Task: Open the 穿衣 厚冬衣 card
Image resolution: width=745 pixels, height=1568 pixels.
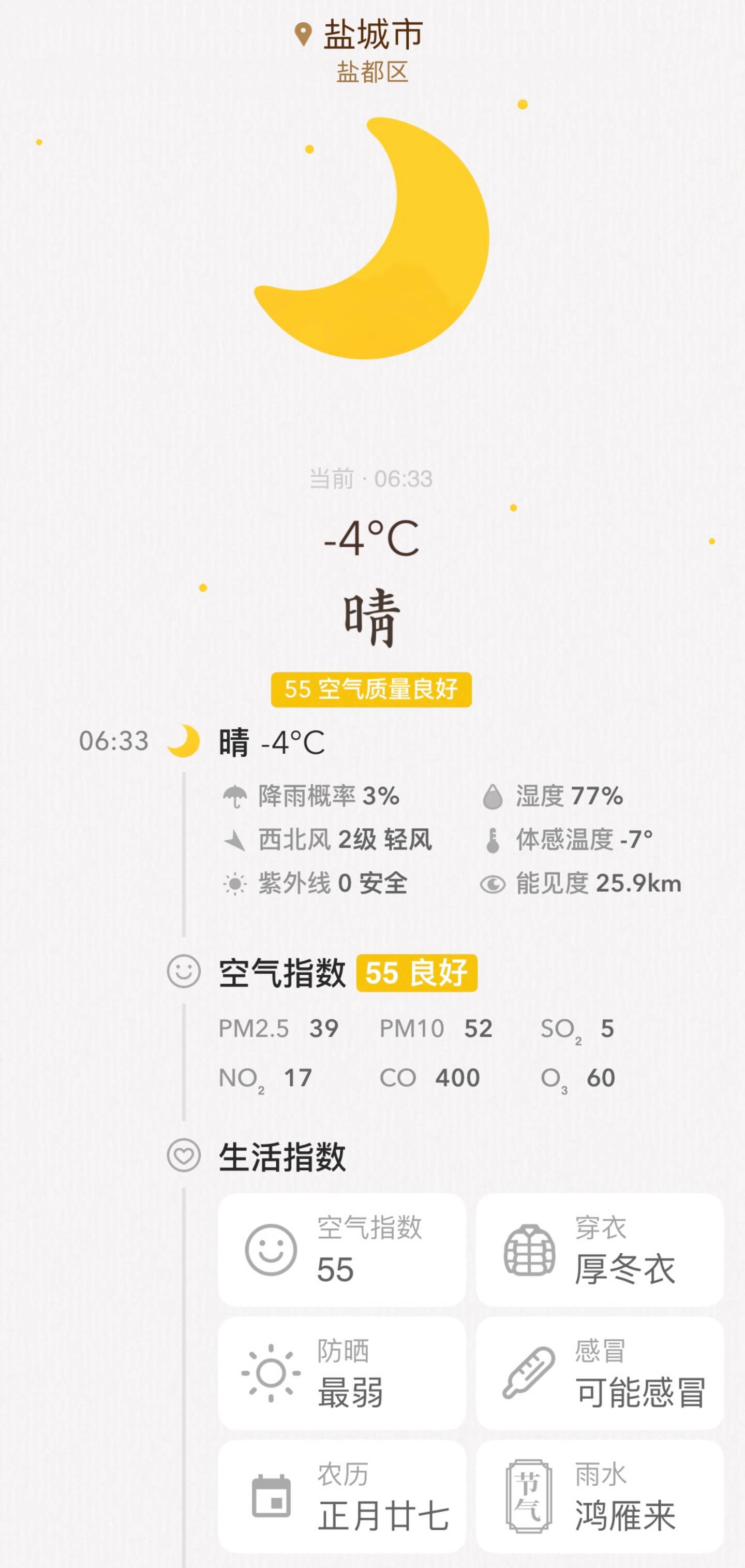Action: (x=600, y=1250)
